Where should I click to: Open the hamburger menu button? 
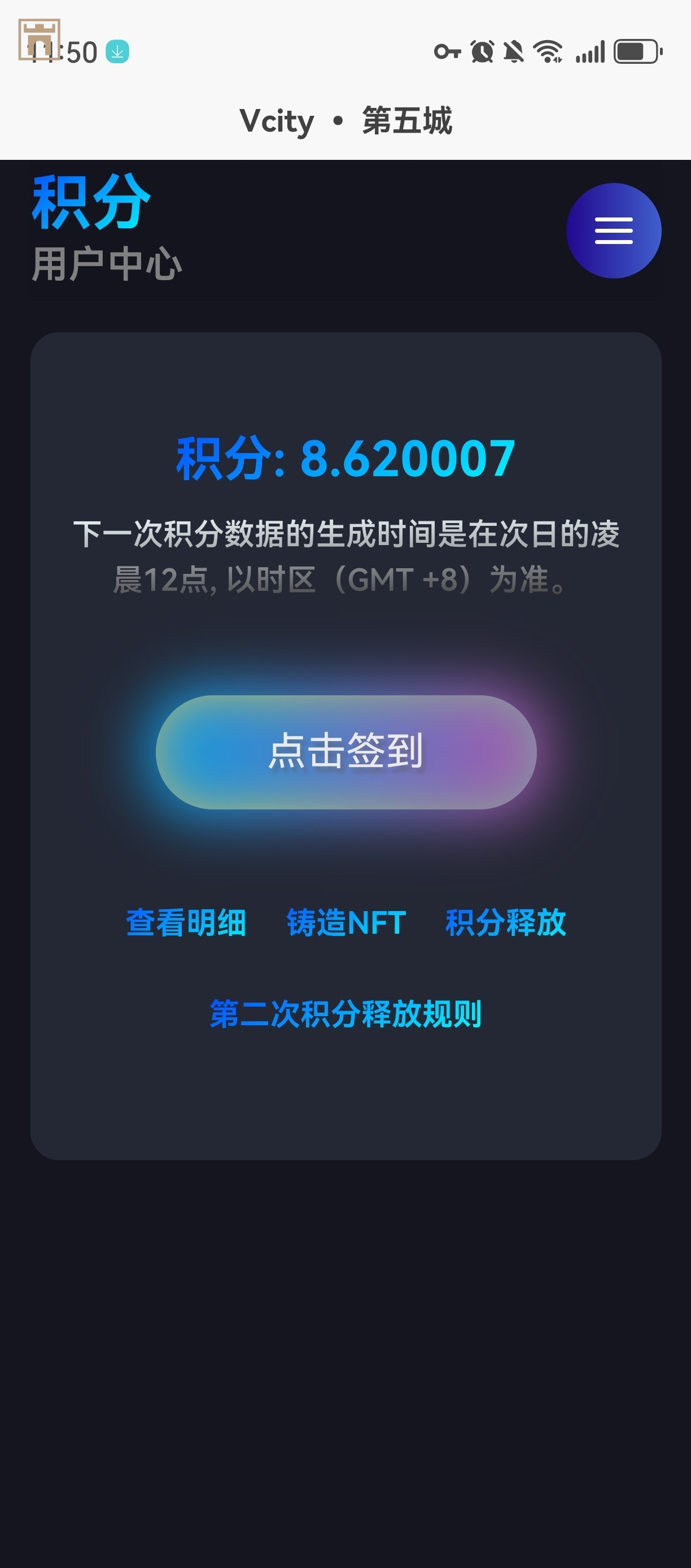click(x=613, y=230)
